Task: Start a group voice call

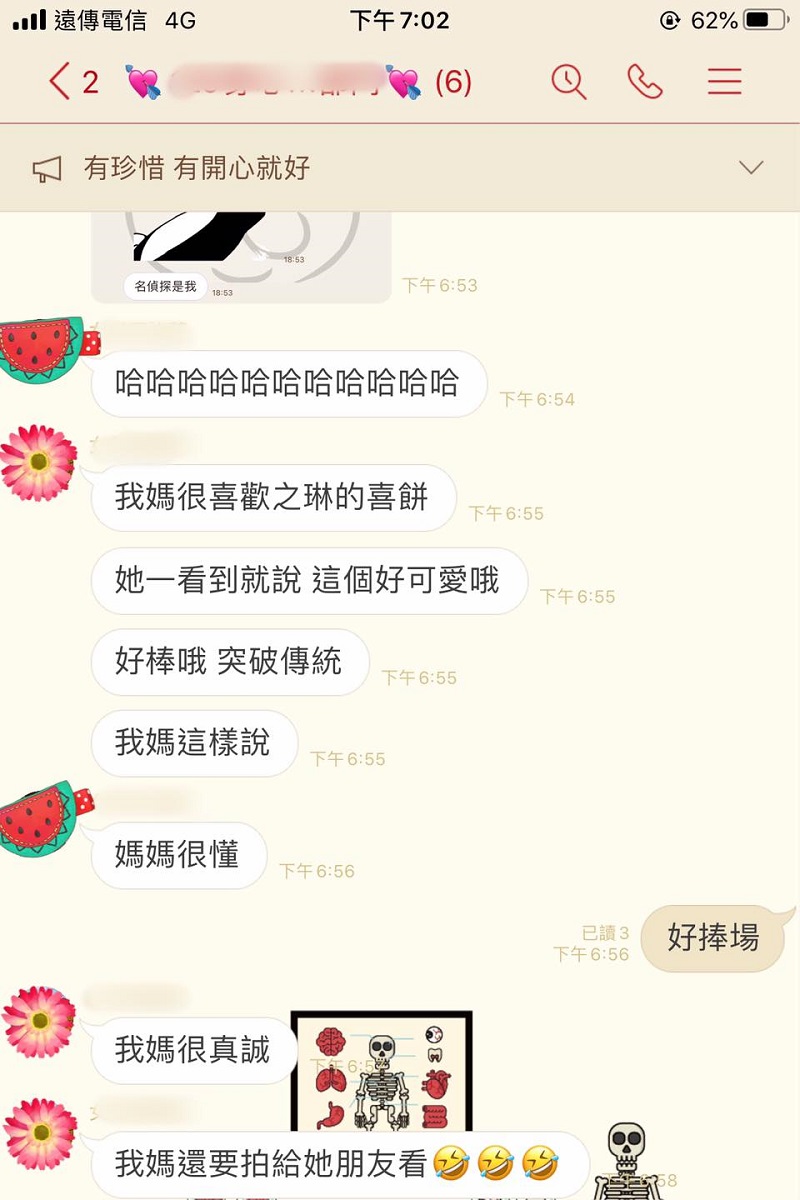Action: coord(646,82)
